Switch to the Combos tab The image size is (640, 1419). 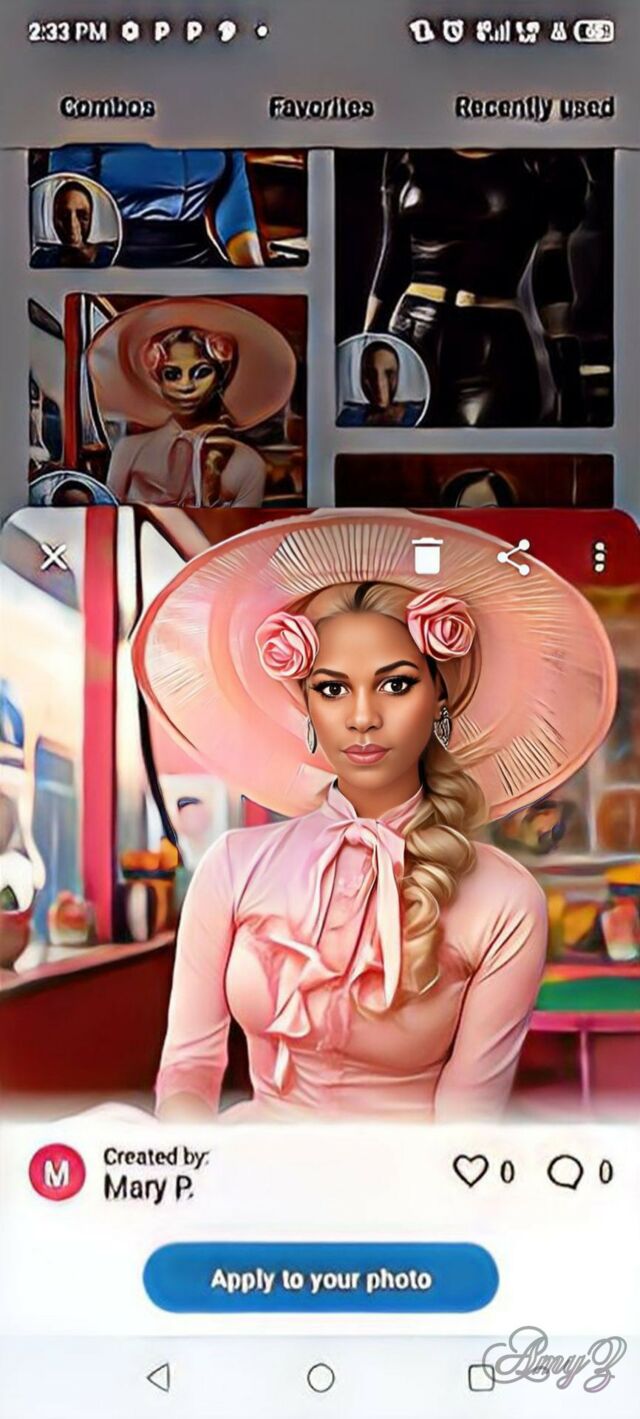107,107
